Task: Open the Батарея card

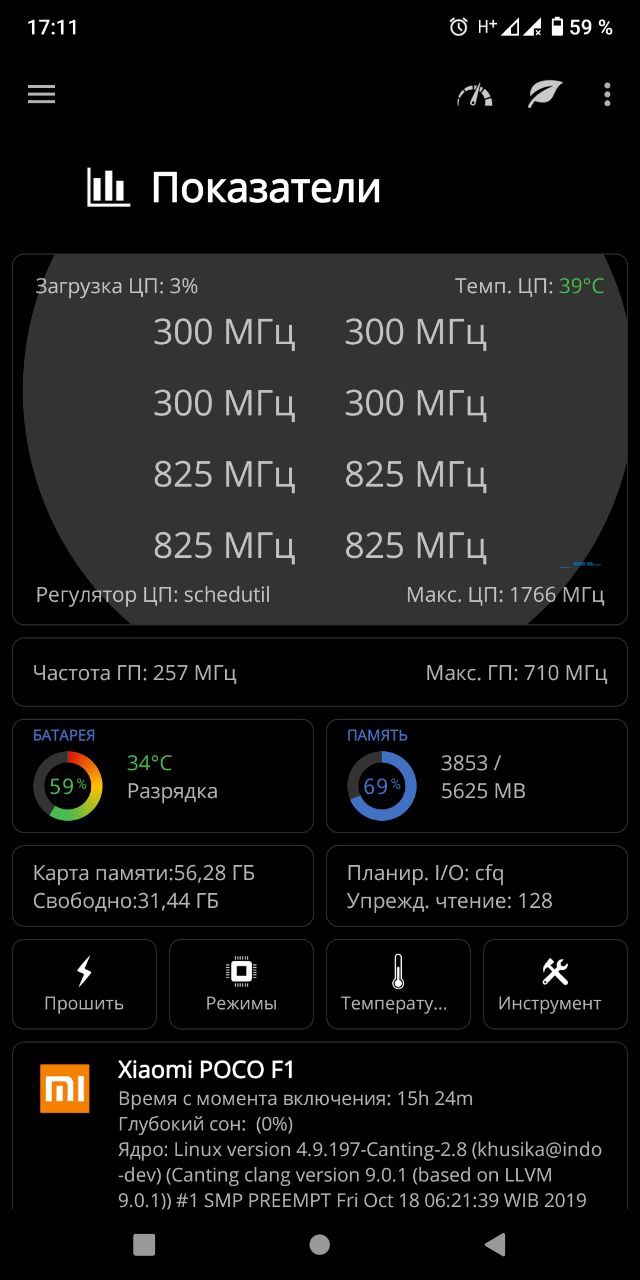Action: click(163, 776)
